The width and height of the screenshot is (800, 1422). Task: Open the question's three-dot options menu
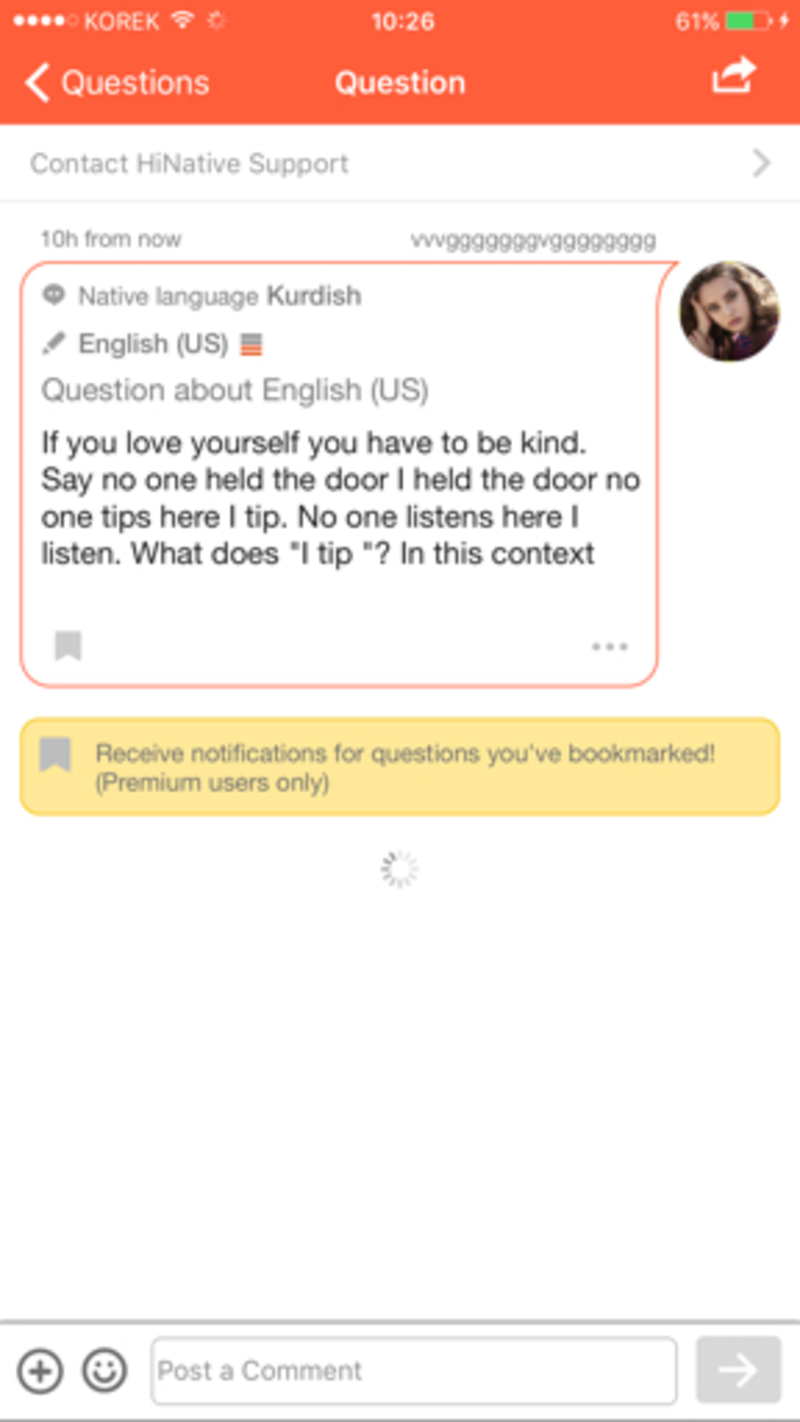click(x=609, y=647)
